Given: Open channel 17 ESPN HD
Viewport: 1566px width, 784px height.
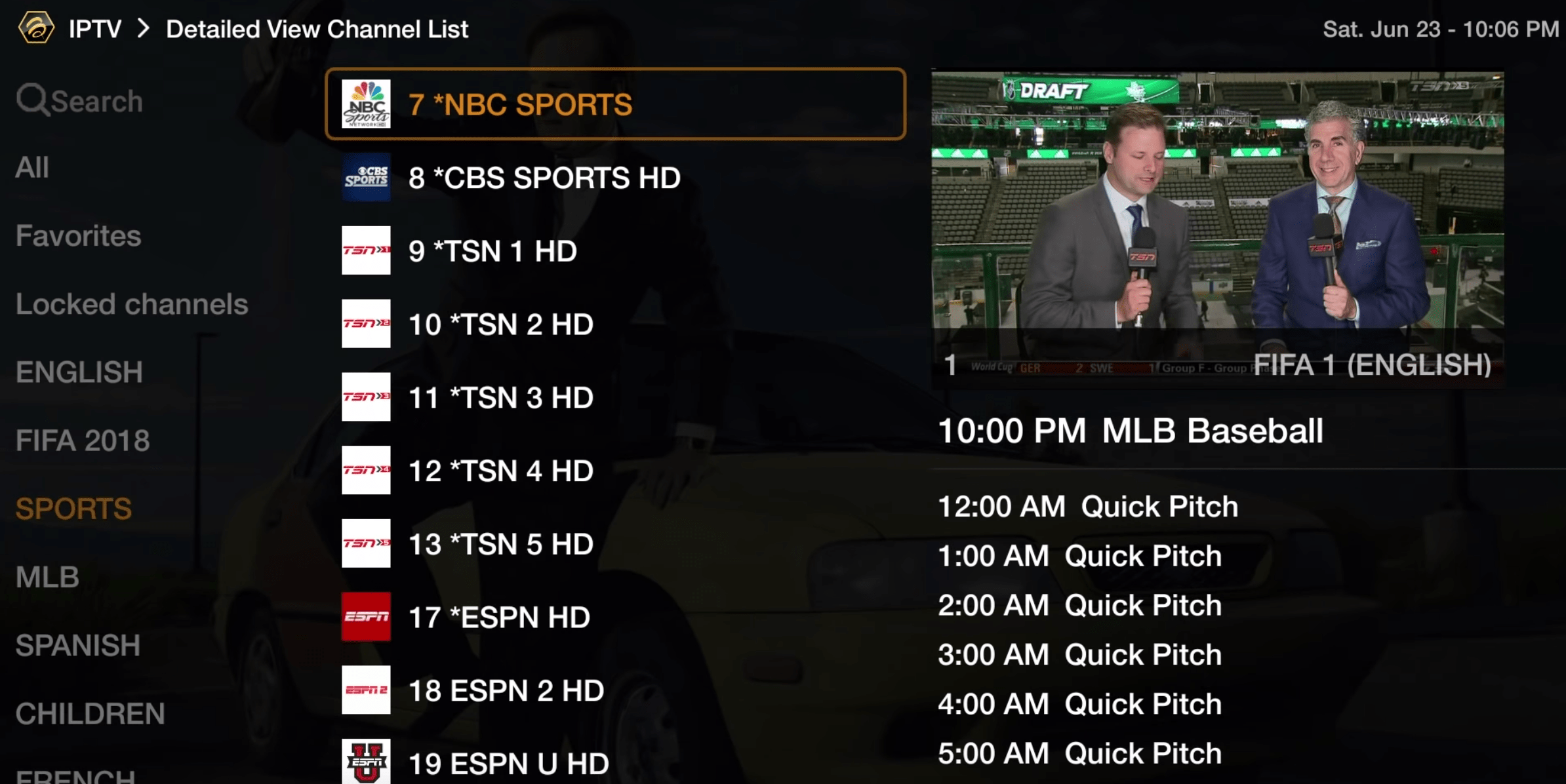Looking at the screenshot, I should (498, 617).
